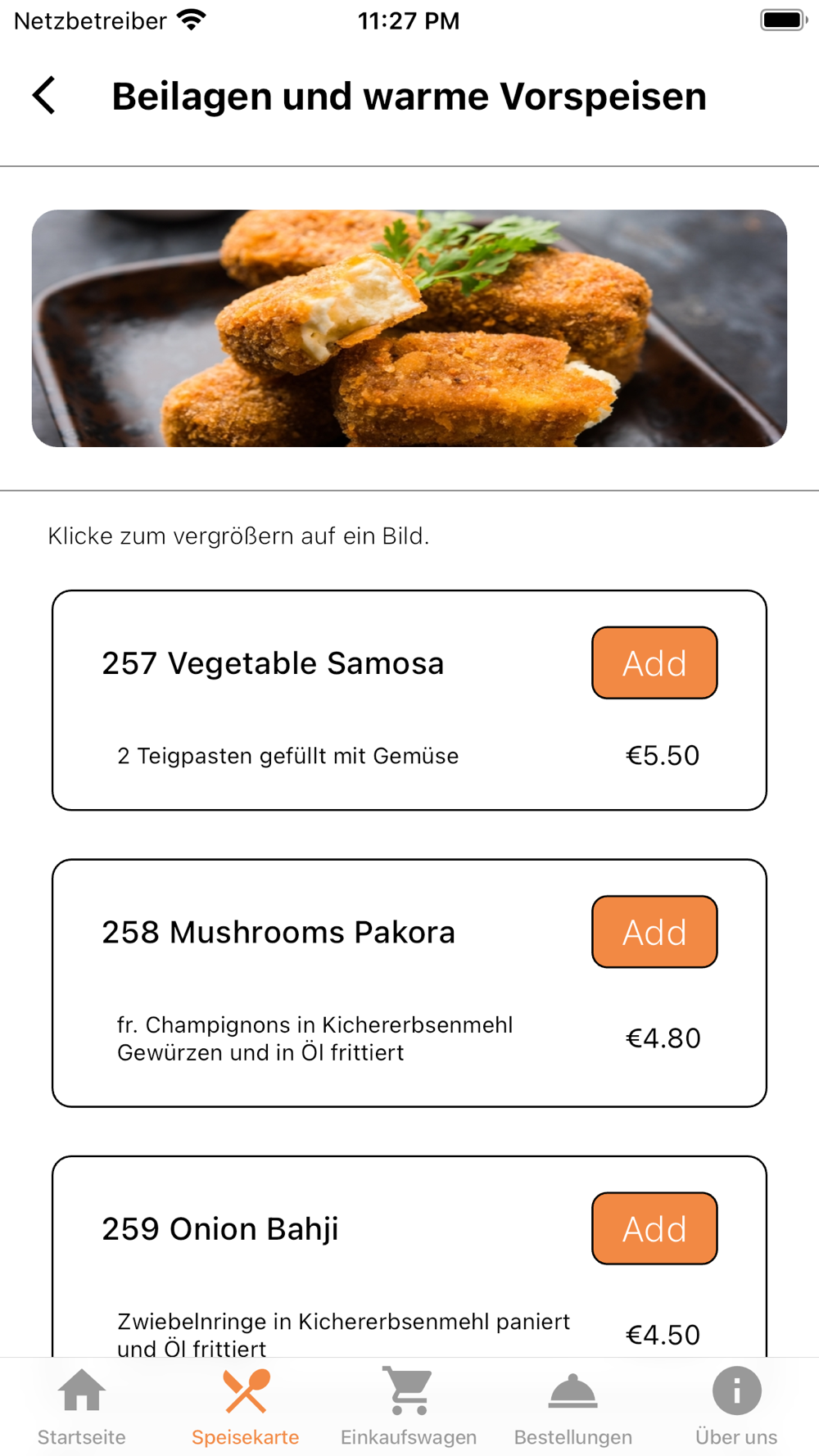View the Bestellungen tab
The width and height of the screenshot is (819, 1456).
(x=573, y=1407)
